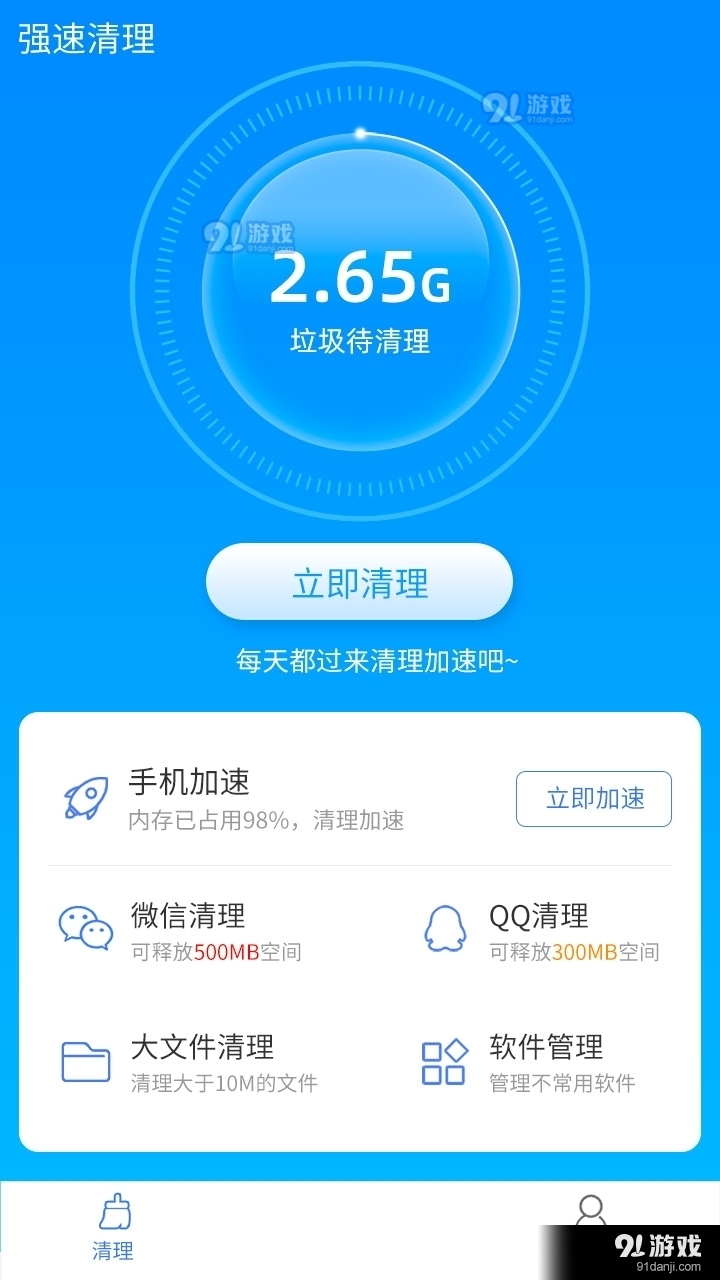Tap the QQ penguin icon for QQ清理

pos(445,930)
